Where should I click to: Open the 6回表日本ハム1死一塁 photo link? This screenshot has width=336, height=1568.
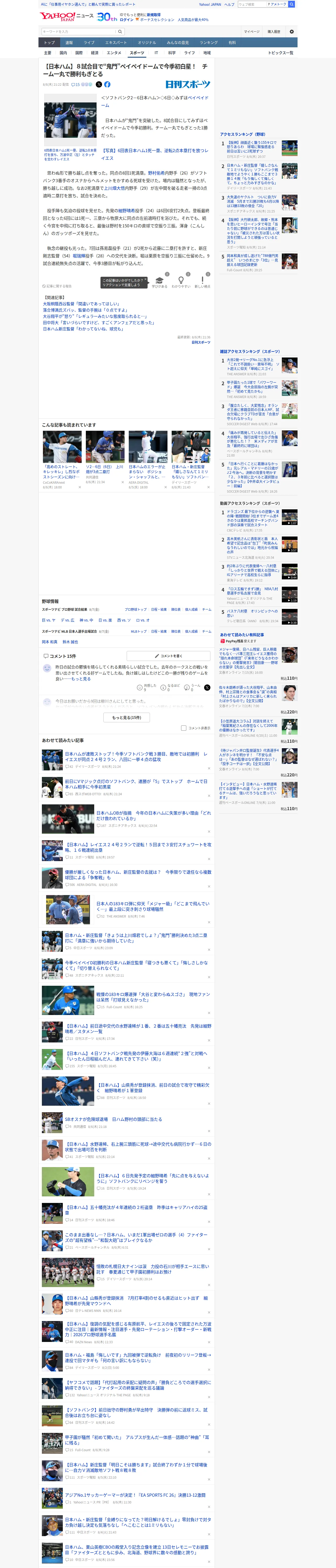point(155,154)
